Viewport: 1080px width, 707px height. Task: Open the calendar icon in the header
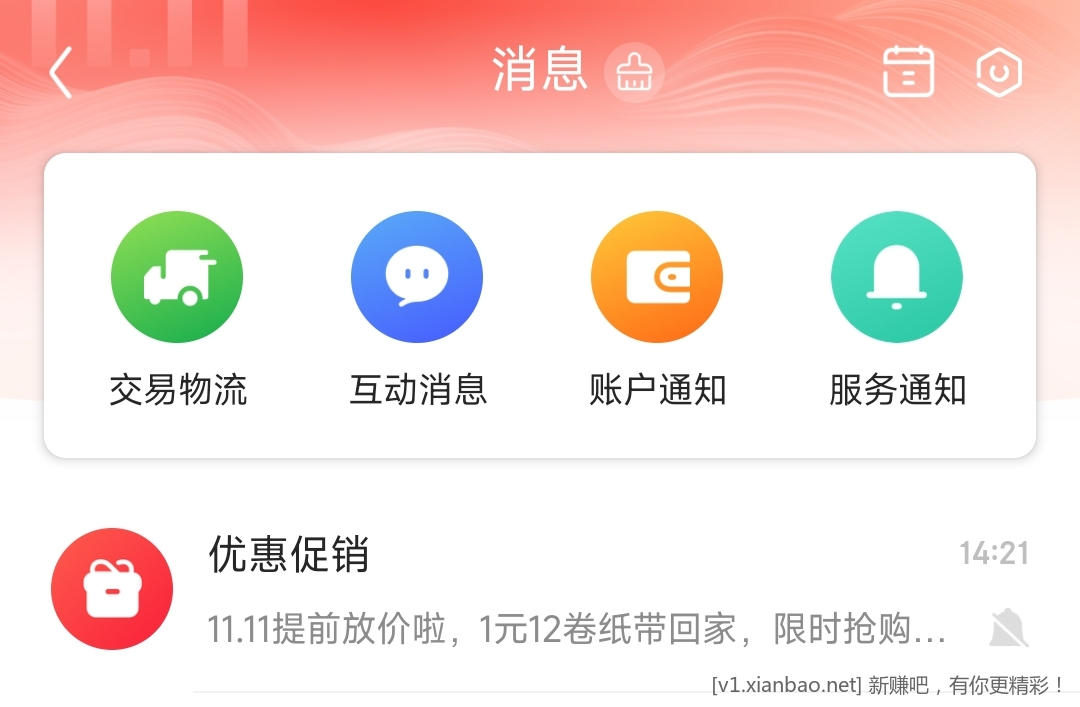[908, 72]
